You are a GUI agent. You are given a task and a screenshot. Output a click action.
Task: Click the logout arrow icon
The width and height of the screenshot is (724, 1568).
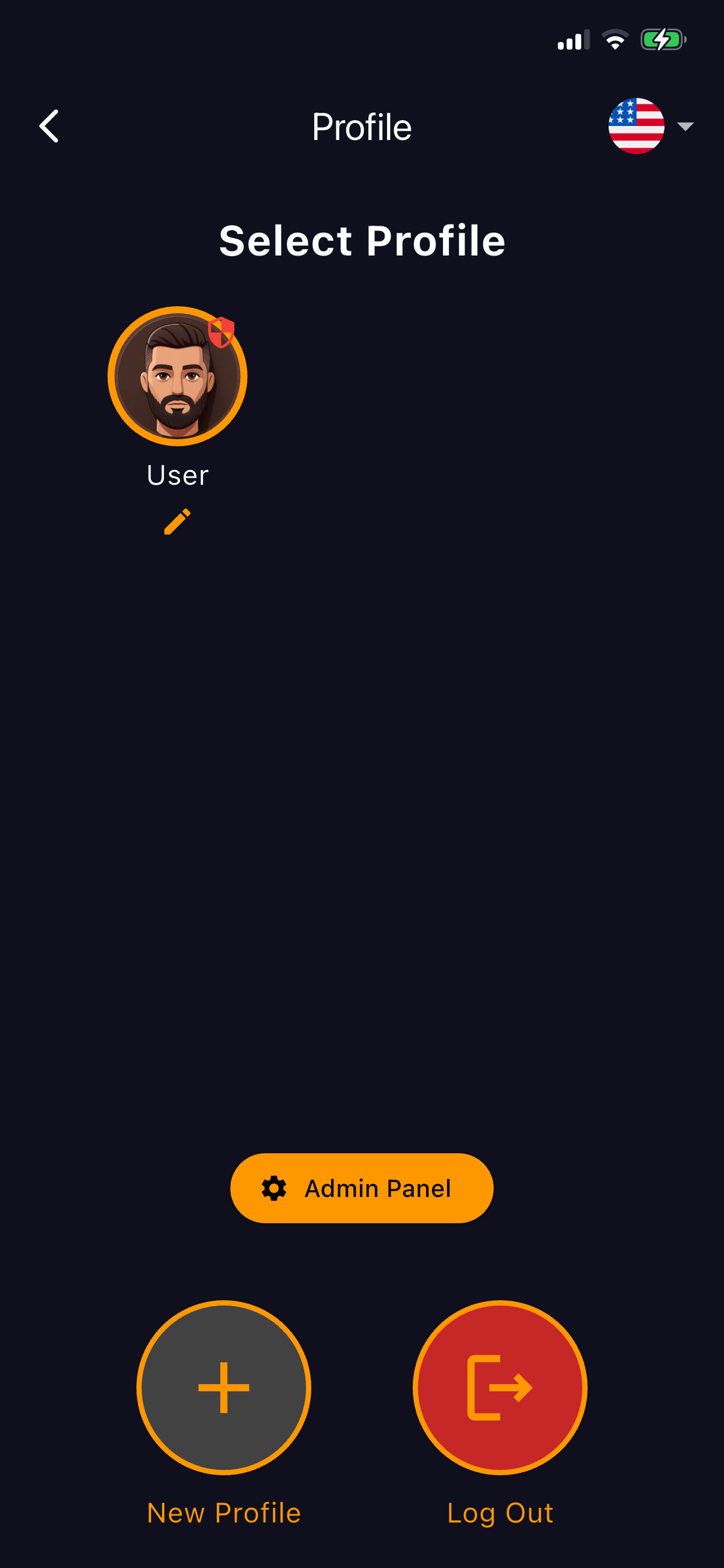(499, 1387)
